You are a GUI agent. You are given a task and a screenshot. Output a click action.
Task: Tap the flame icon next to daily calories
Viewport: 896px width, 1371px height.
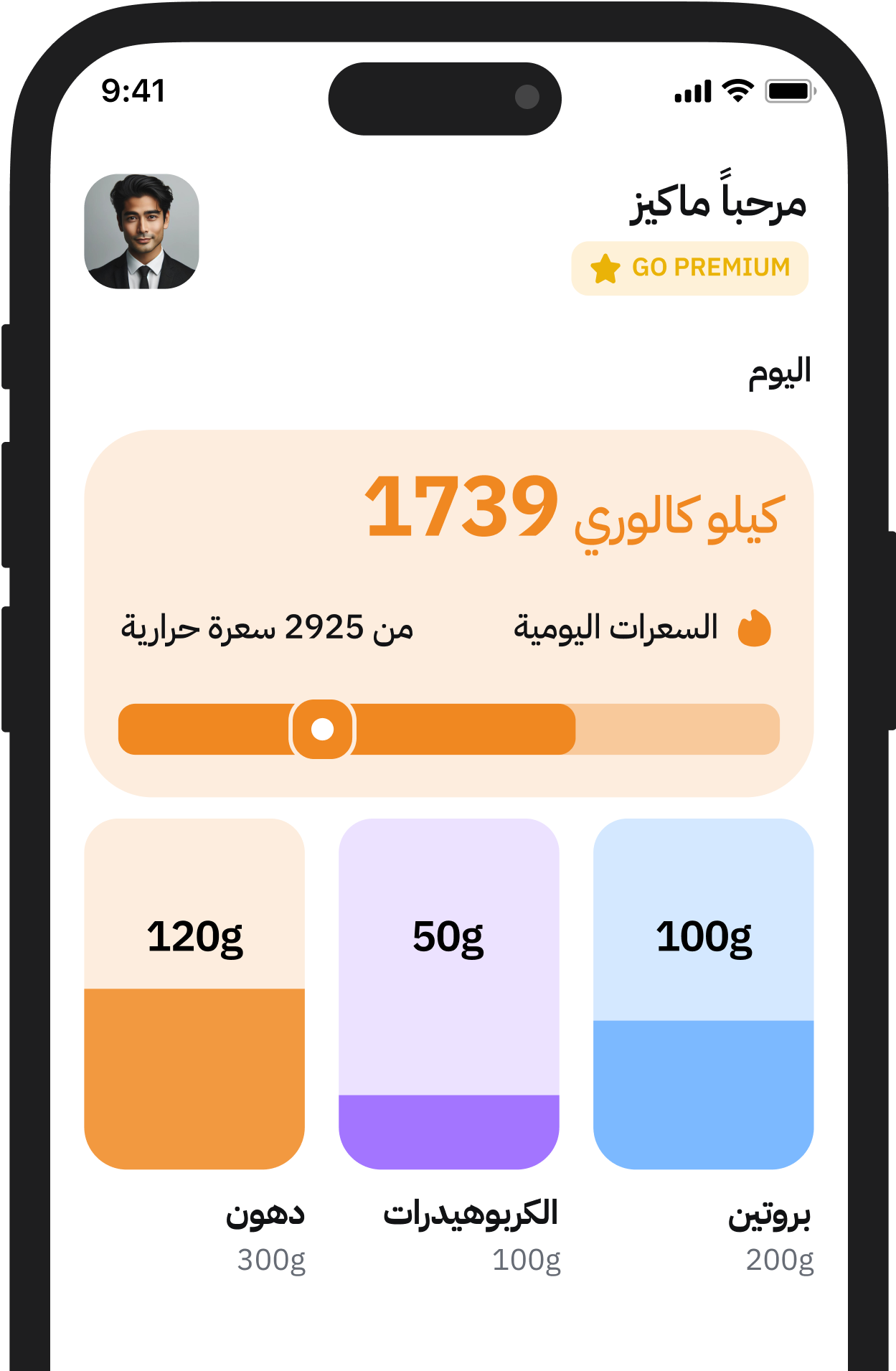[755, 628]
